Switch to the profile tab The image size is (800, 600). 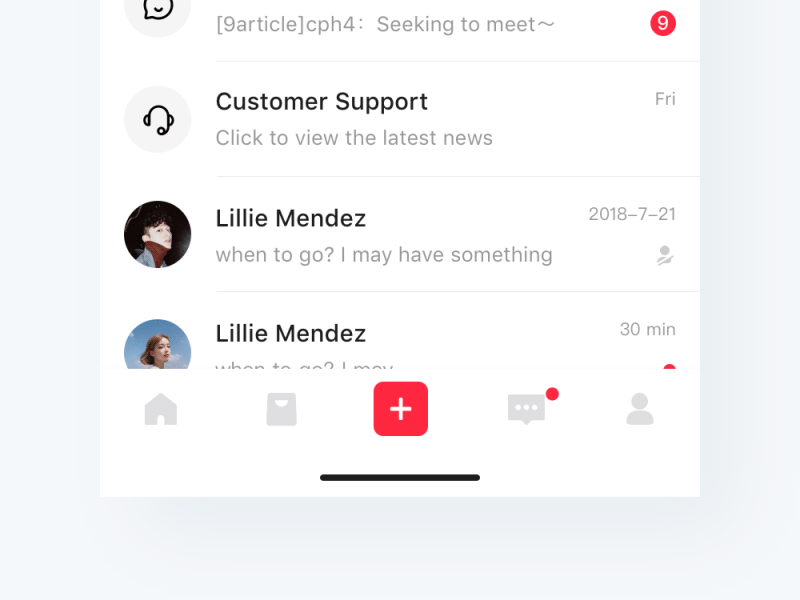click(x=640, y=409)
